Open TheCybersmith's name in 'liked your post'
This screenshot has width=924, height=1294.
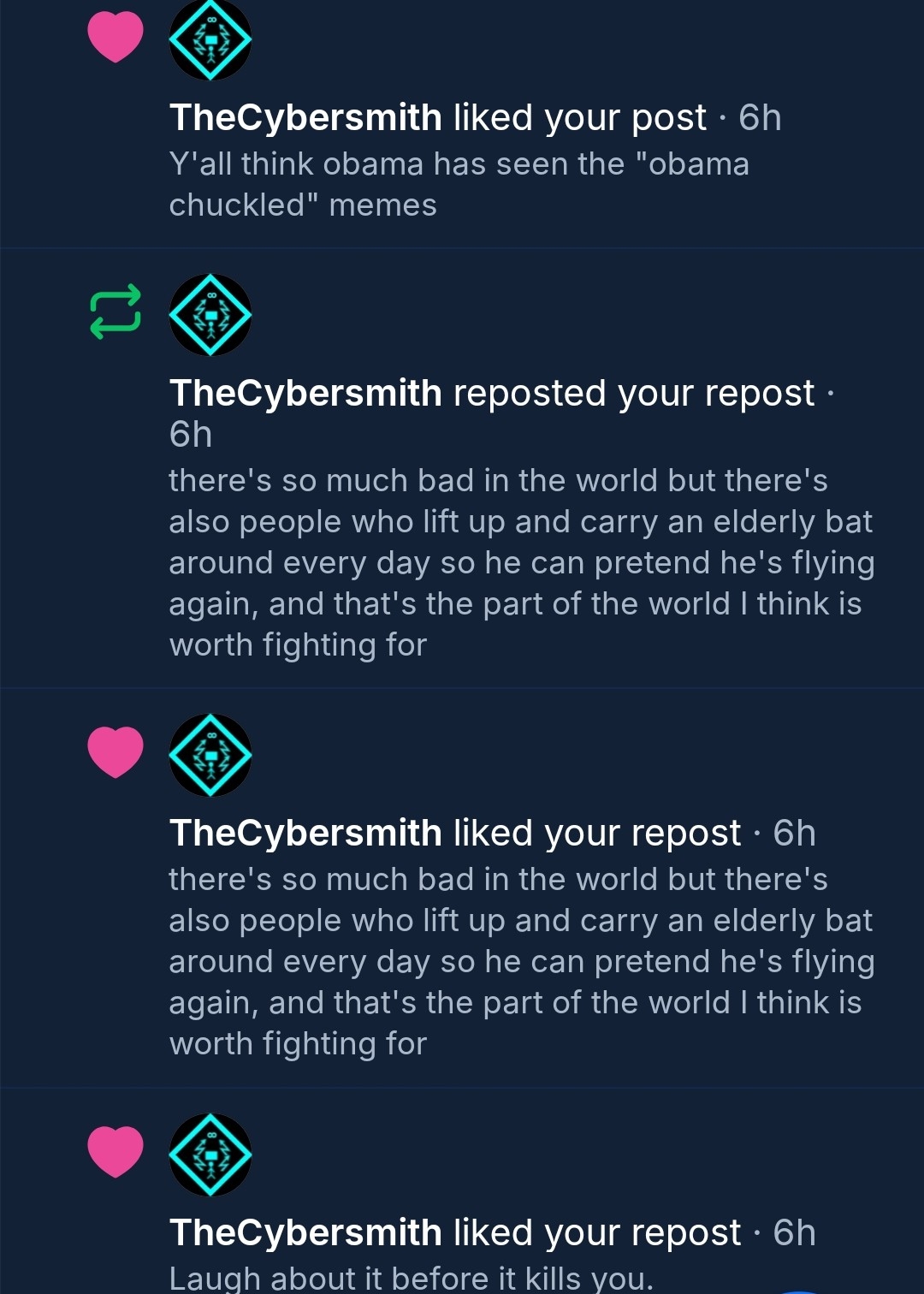(x=305, y=117)
